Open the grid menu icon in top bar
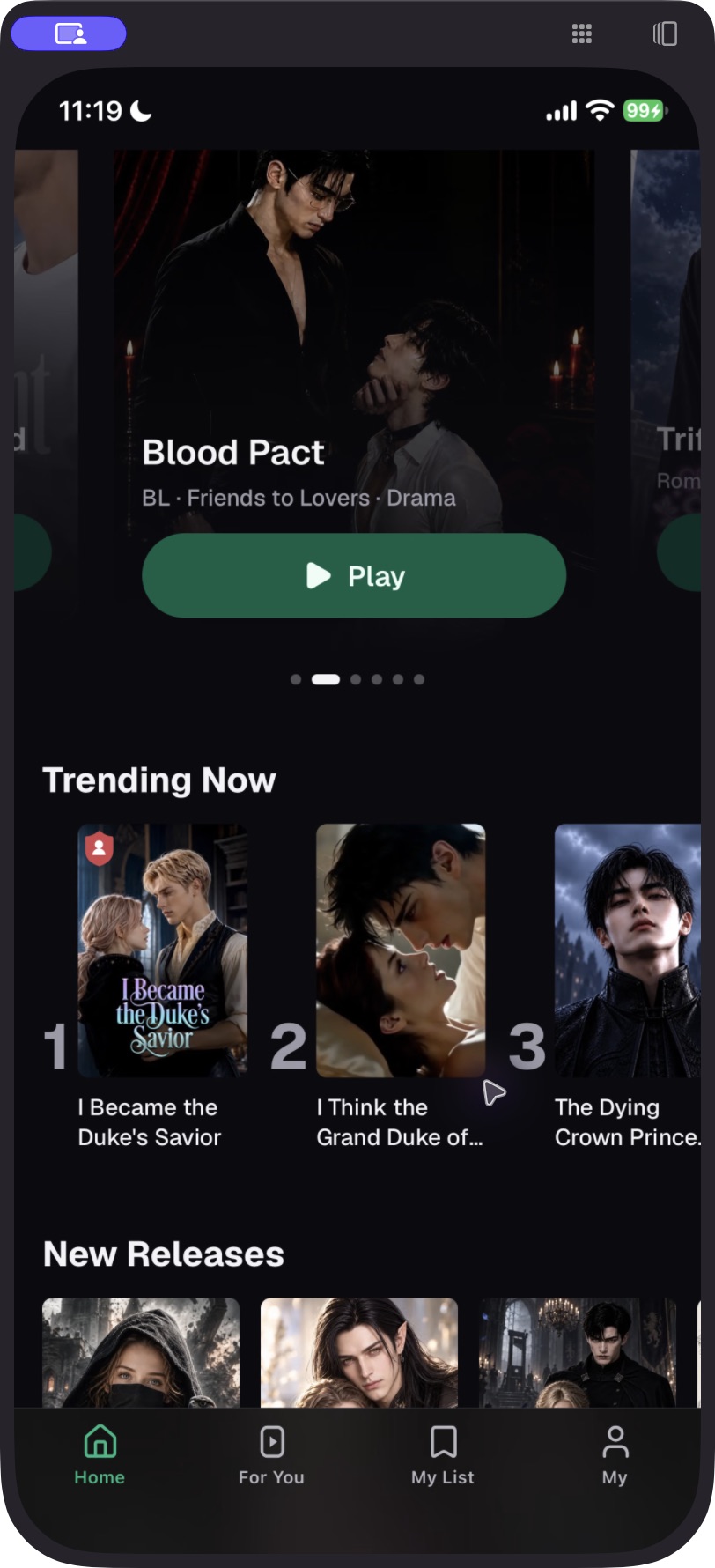 click(x=581, y=33)
